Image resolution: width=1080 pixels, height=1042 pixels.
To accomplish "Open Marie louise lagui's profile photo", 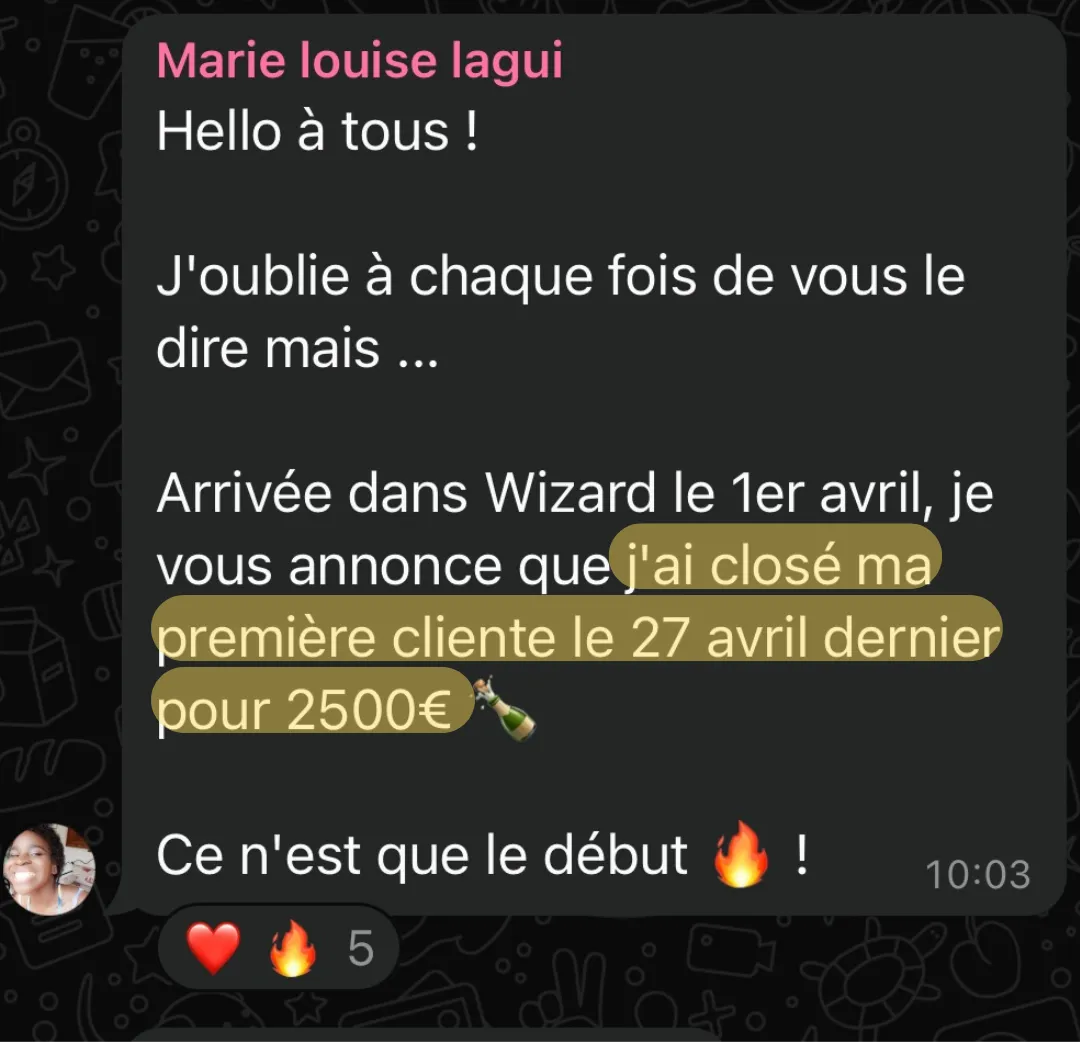I will [49, 869].
